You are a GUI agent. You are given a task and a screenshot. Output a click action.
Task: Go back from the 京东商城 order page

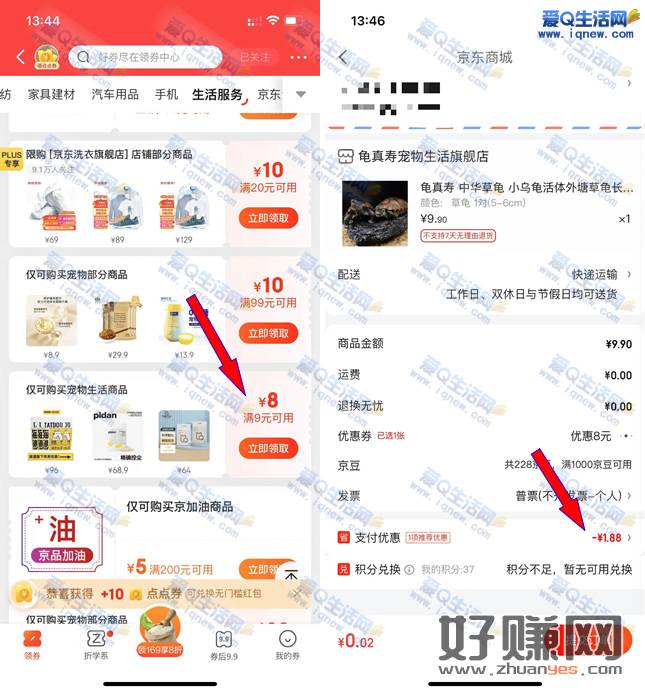(x=343, y=57)
